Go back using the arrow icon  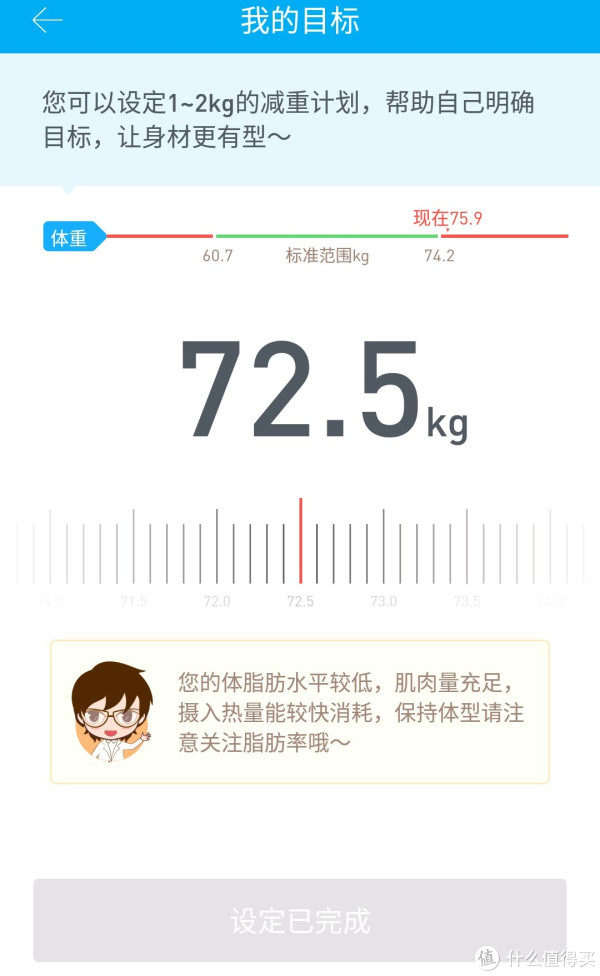pyautogui.click(x=46, y=22)
